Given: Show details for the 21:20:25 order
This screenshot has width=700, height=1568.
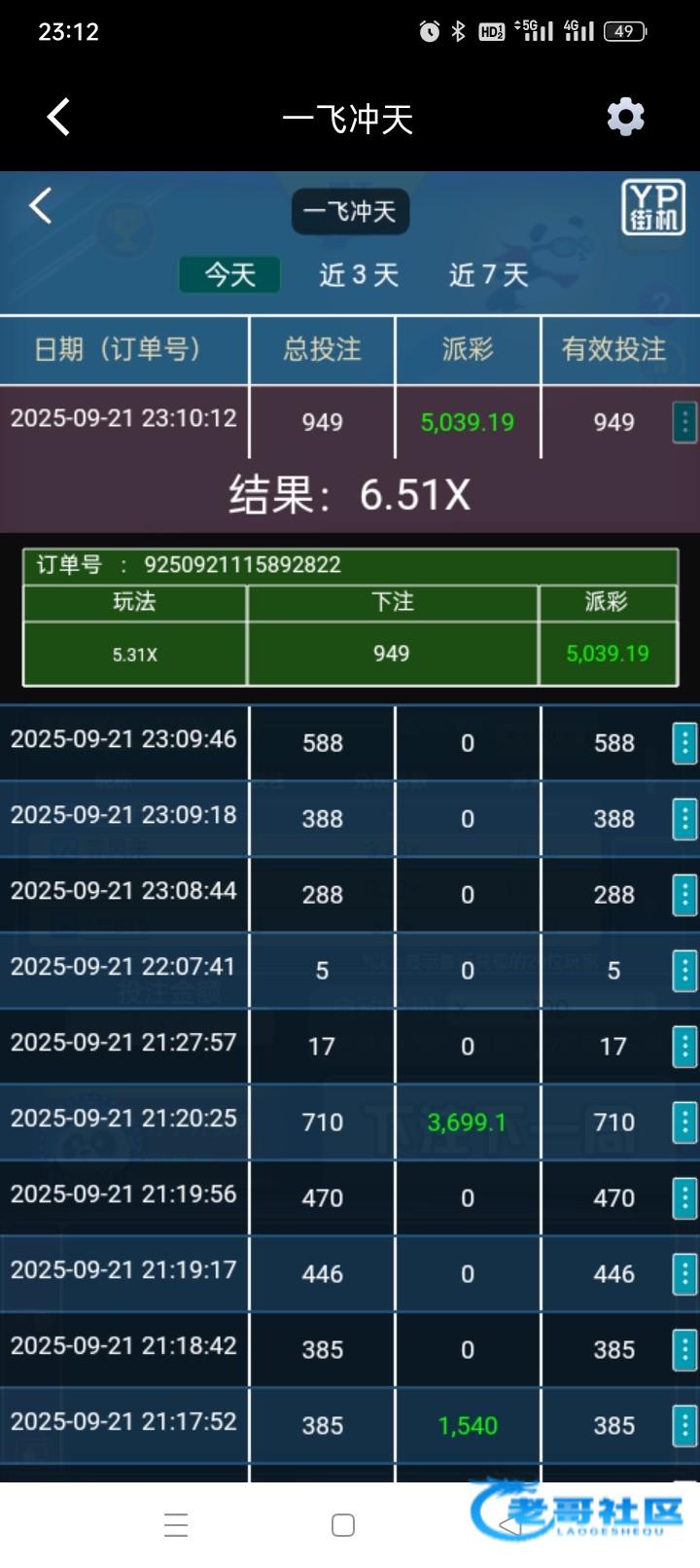Looking at the screenshot, I should pyautogui.click(x=684, y=1123).
